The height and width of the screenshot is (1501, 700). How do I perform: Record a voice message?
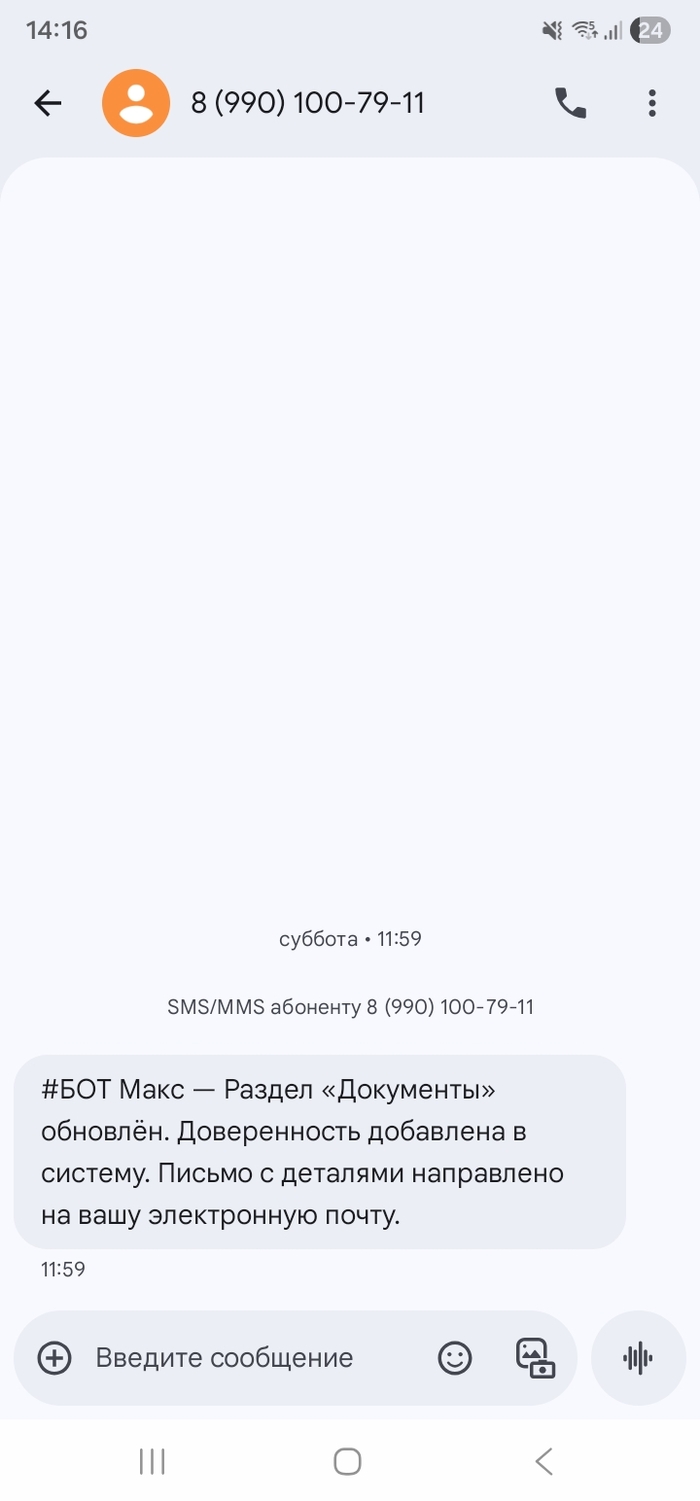point(638,1357)
